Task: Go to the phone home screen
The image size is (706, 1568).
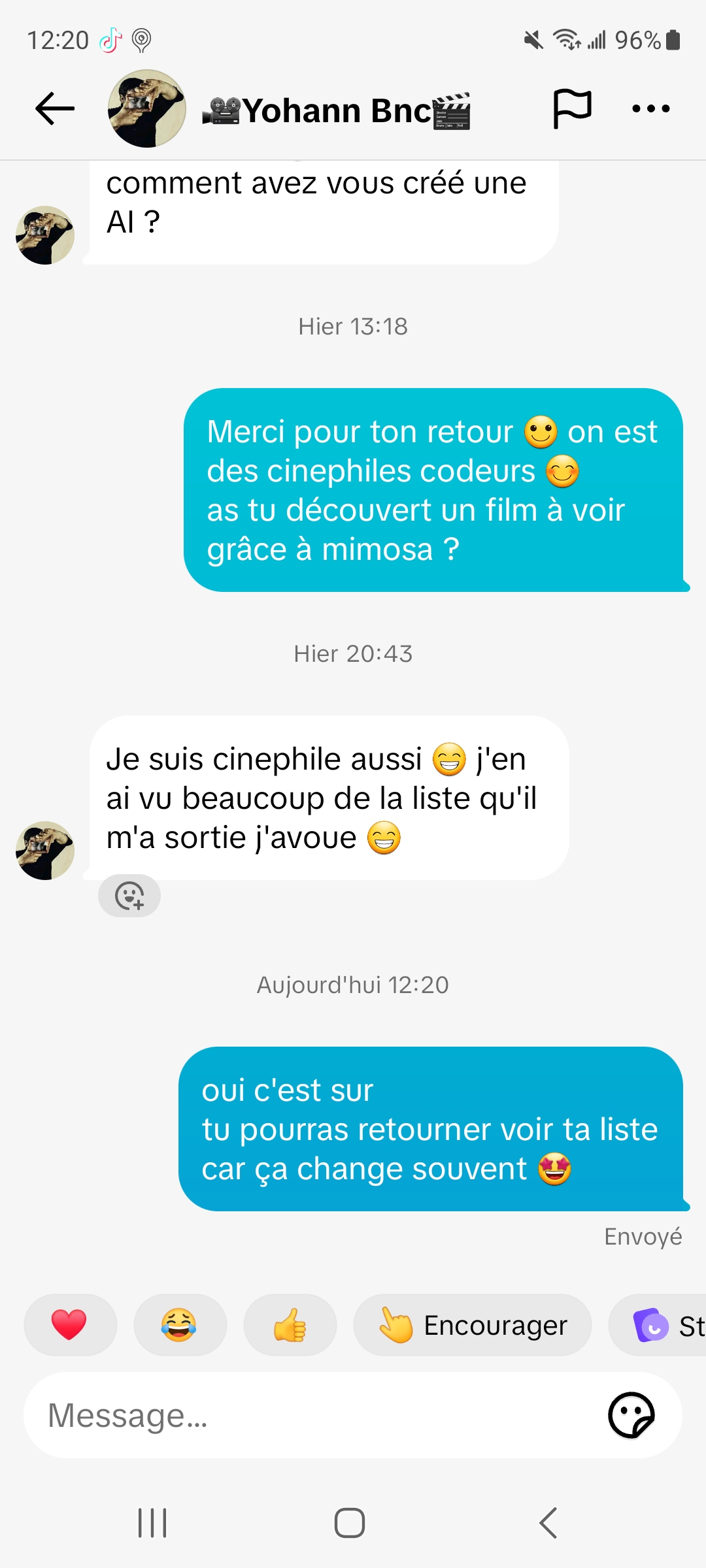Action: coord(350,1523)
